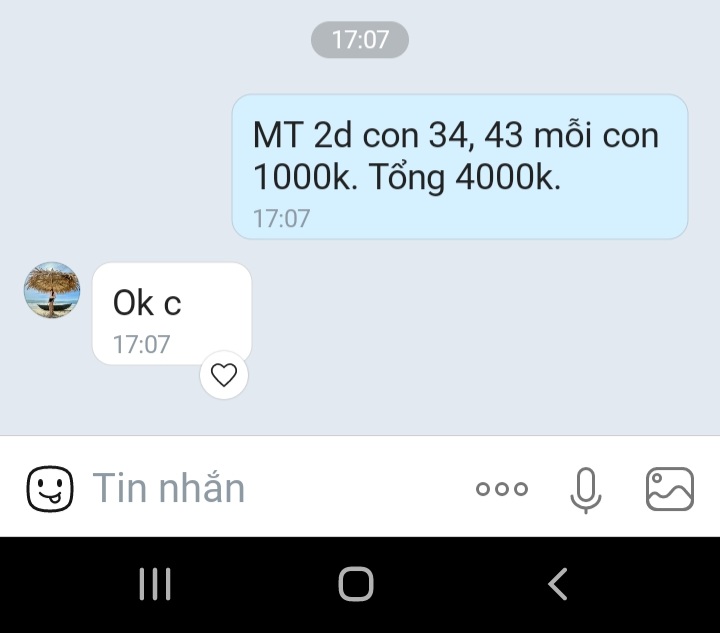The height and width of the screenshot is (633, 720).
Task: Open more options with three dots
Action: [502, 489]
